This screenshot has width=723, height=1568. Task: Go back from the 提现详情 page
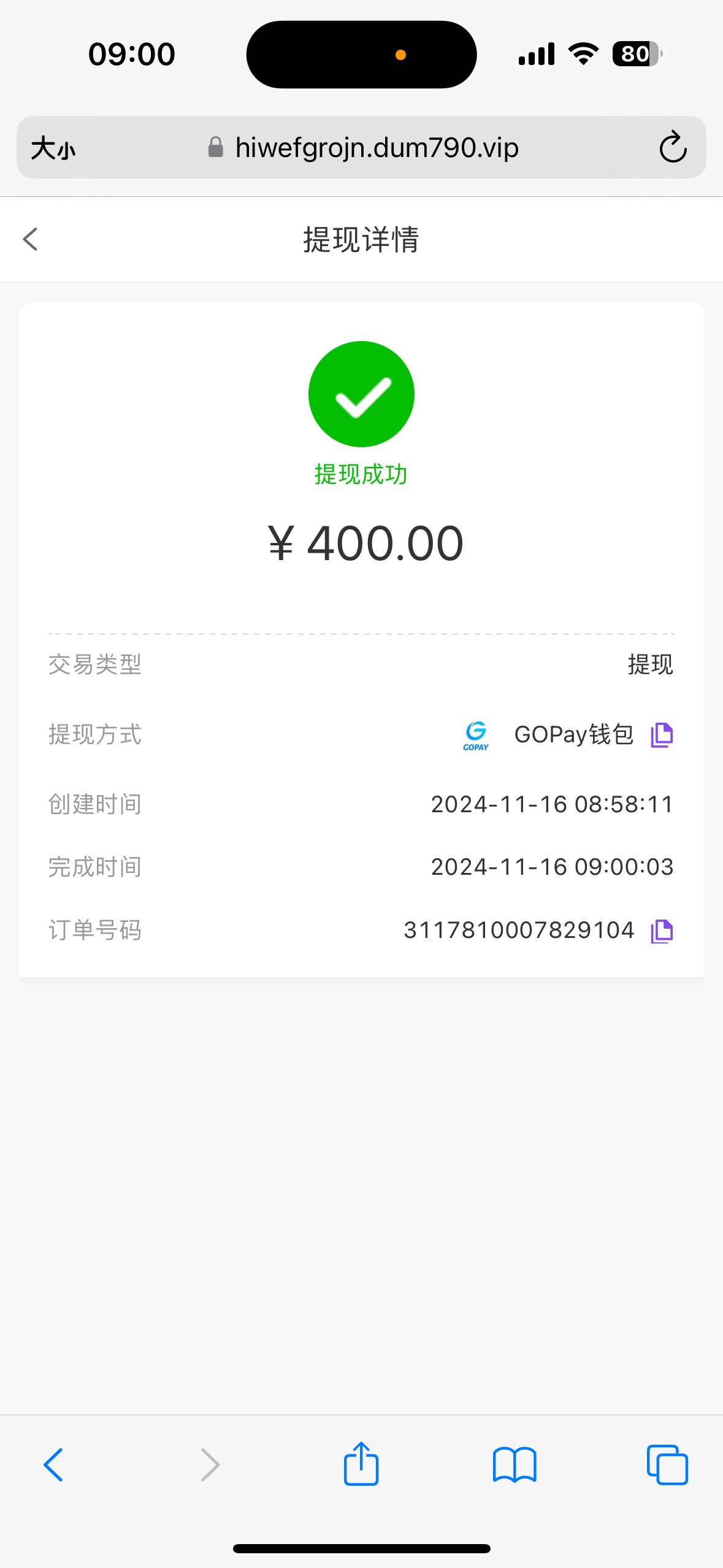click(31, 239)
